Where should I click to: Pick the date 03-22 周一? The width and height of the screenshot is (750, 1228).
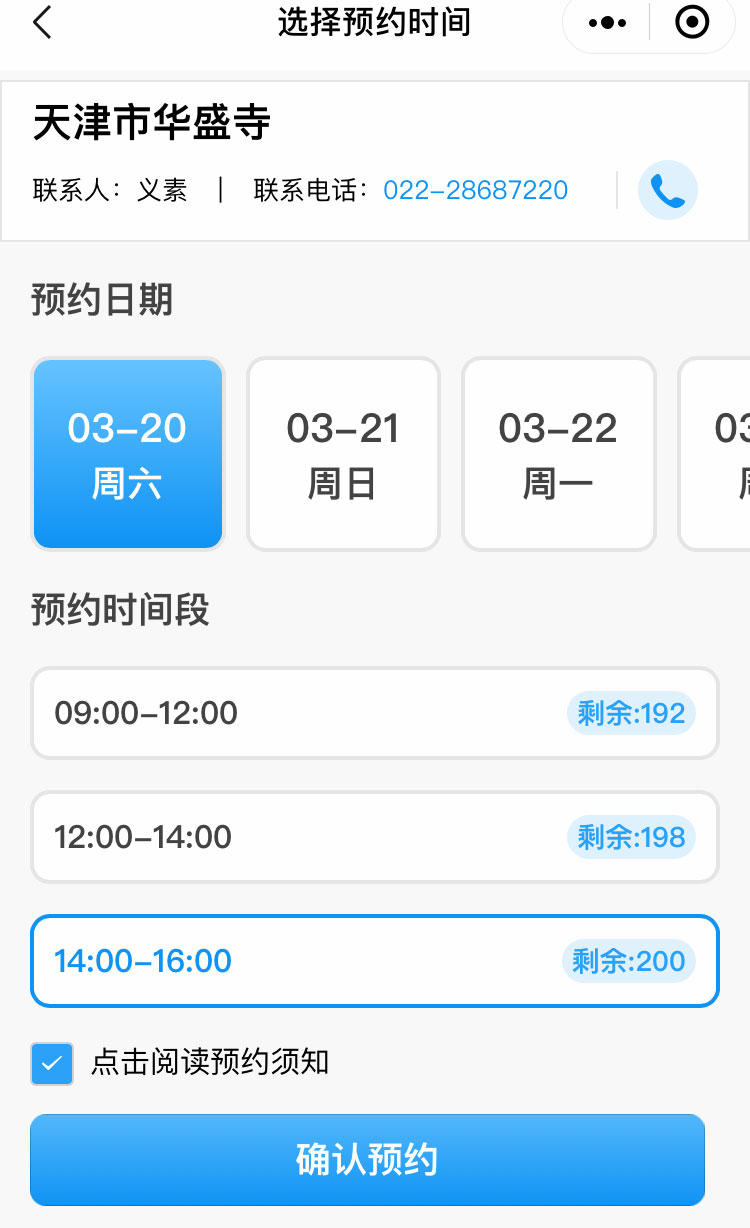(558, 454)
